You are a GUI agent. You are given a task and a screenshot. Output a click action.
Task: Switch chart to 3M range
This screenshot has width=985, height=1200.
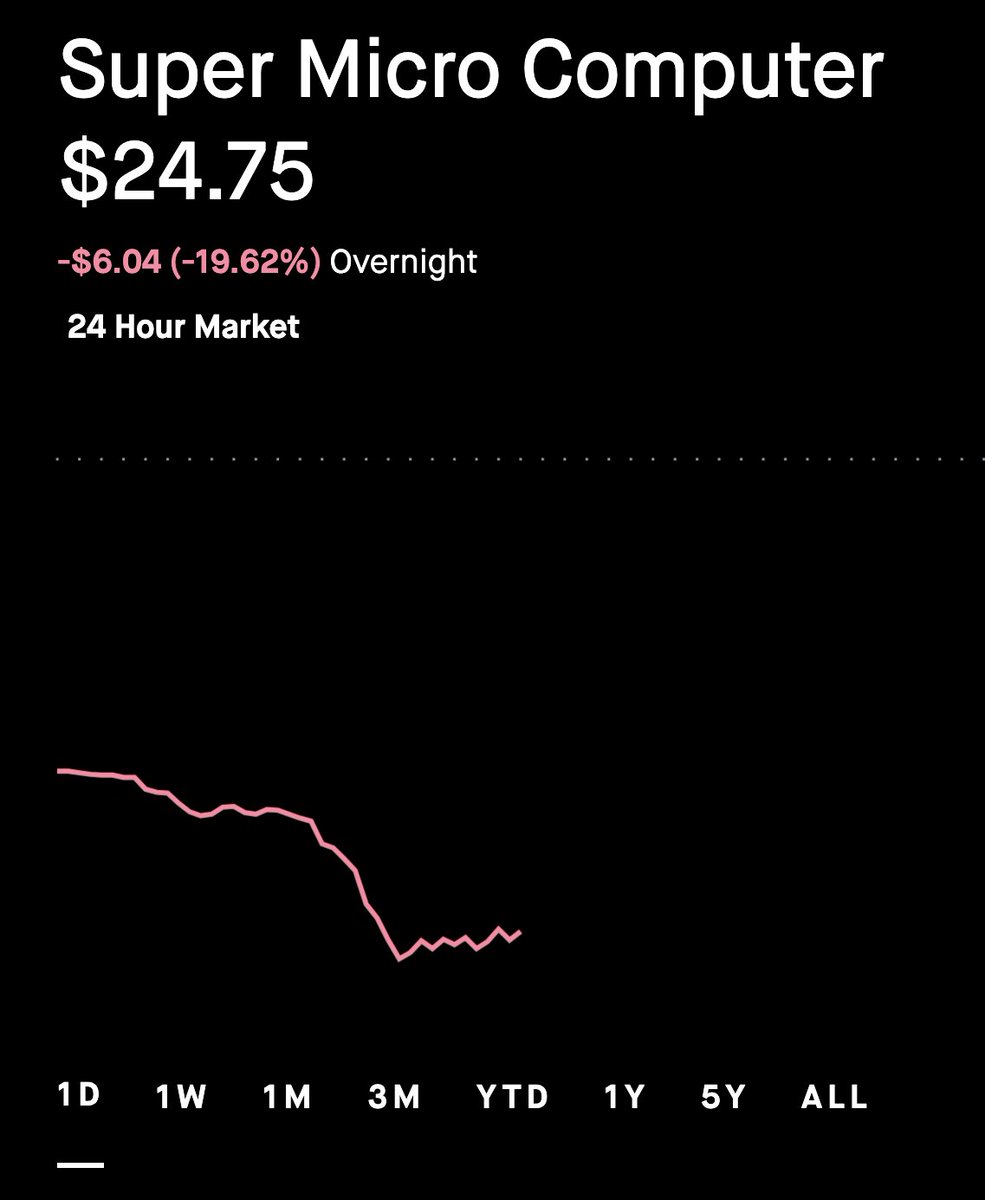[x=394, y=1097]
